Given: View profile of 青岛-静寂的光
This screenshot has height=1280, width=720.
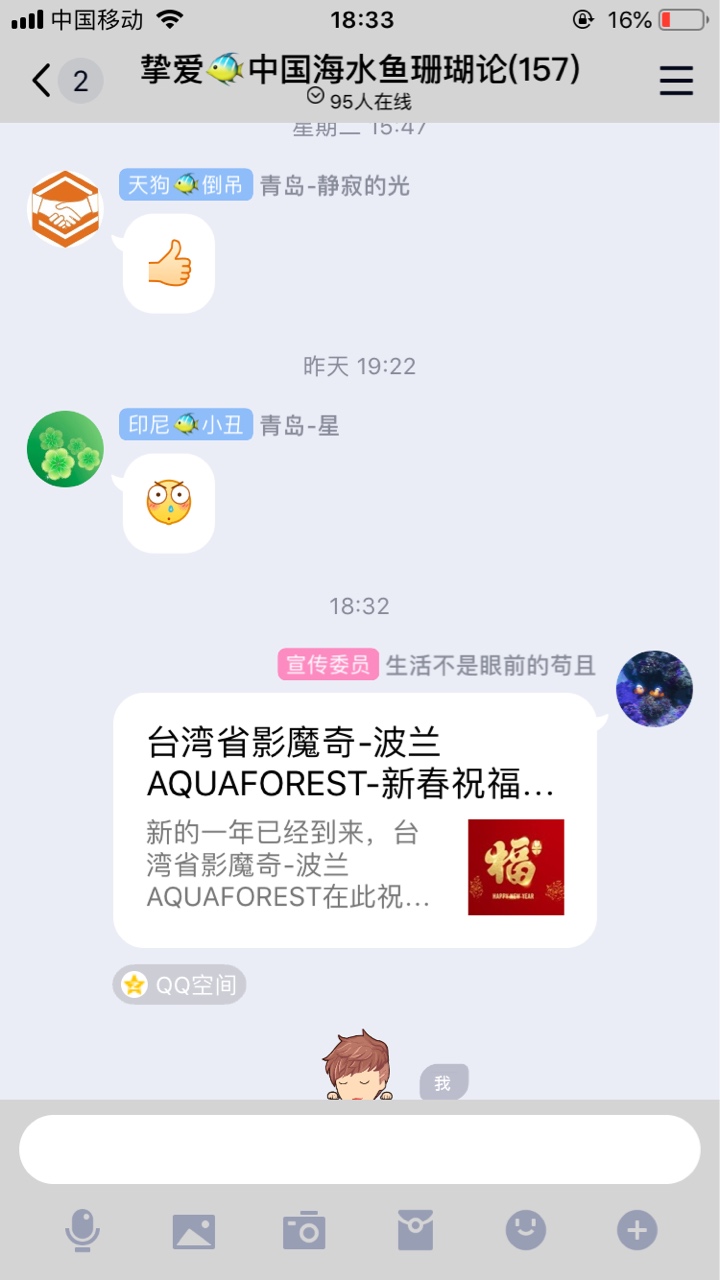Looking at the screenshot, I should click(65, 209).
